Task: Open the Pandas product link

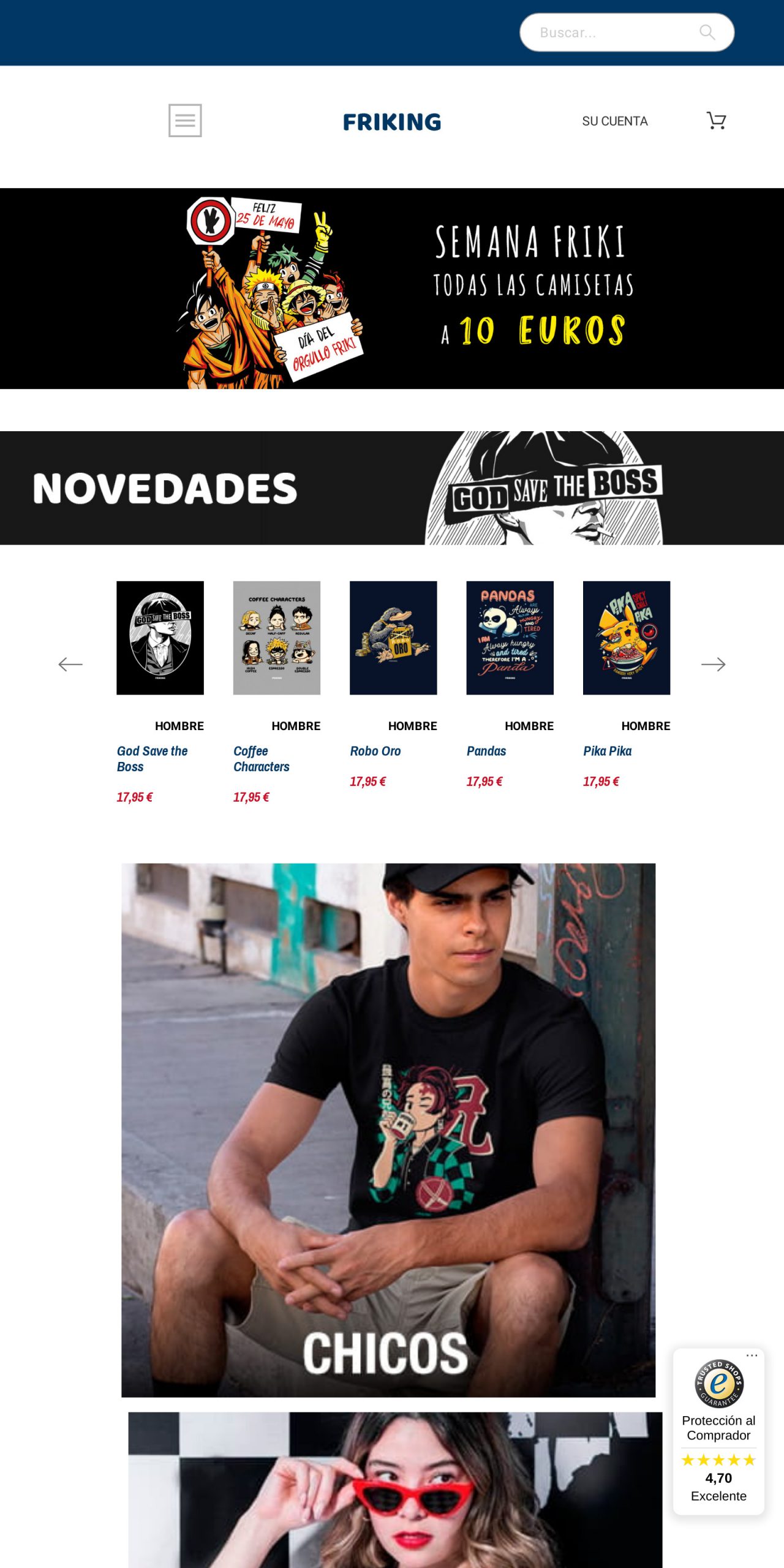Action: (x=486, y=751)
